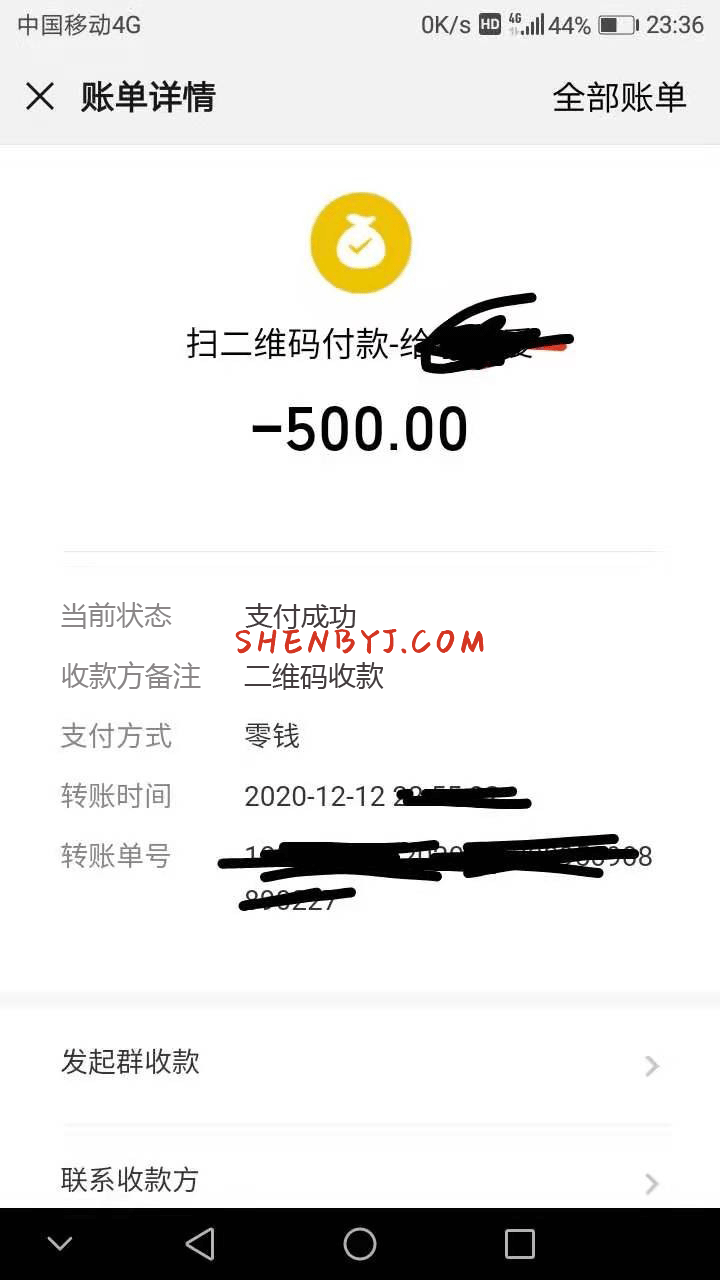Open the 联系收款方 row
Image resolution: width=720 pixels, height=1280 pixels.
360,1180
